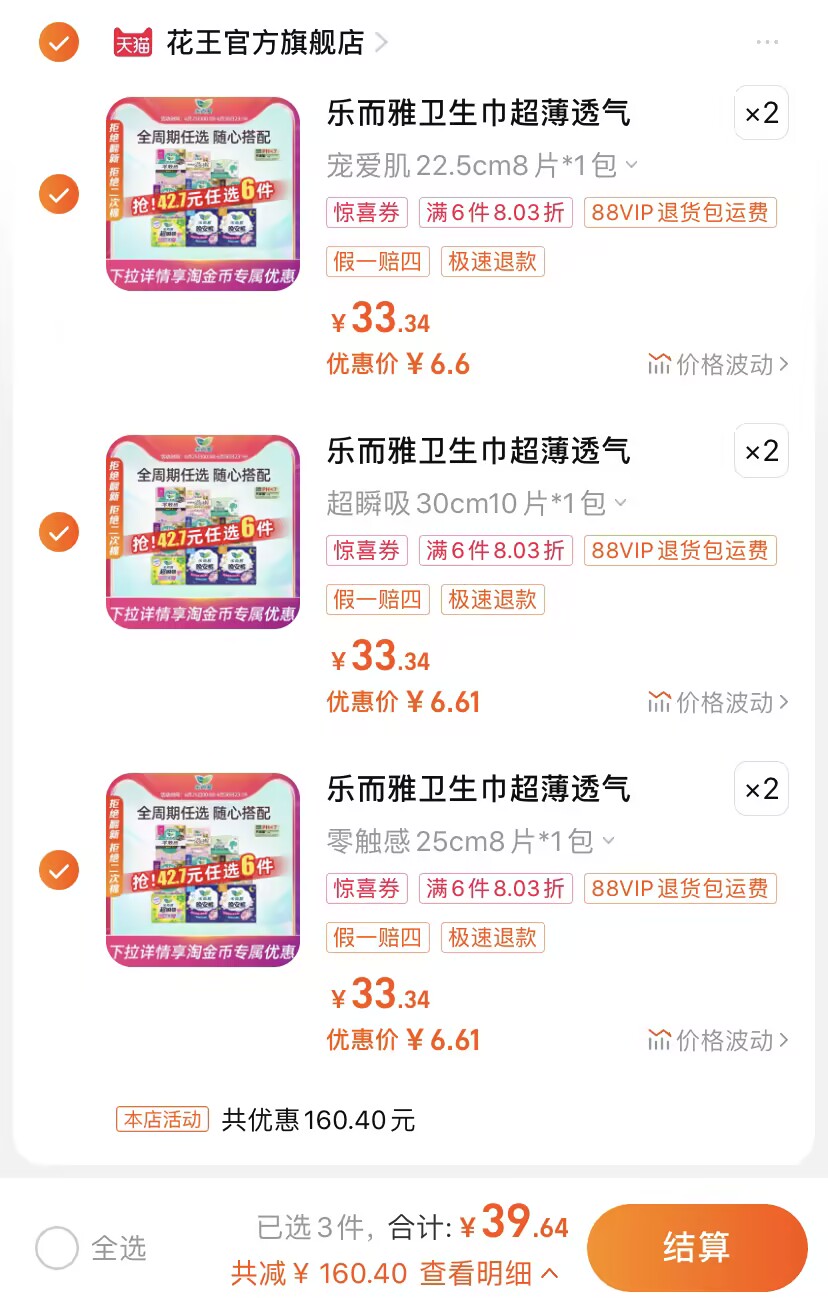Deselect the 超瞬吸 30cm product checkbox

pyautogui.click(x=58, y=532)
